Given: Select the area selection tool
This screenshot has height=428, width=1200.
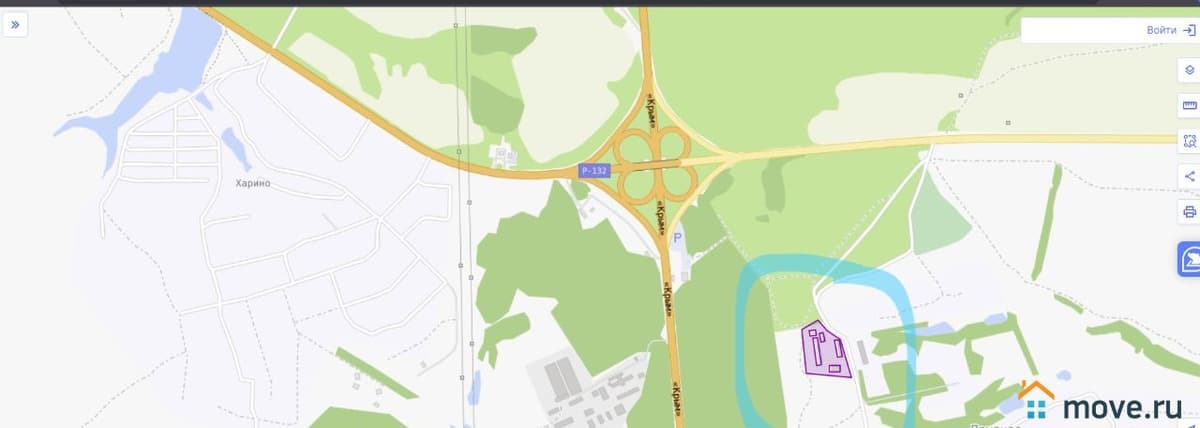Looking at the screenshot, I should coord(1189,141).
